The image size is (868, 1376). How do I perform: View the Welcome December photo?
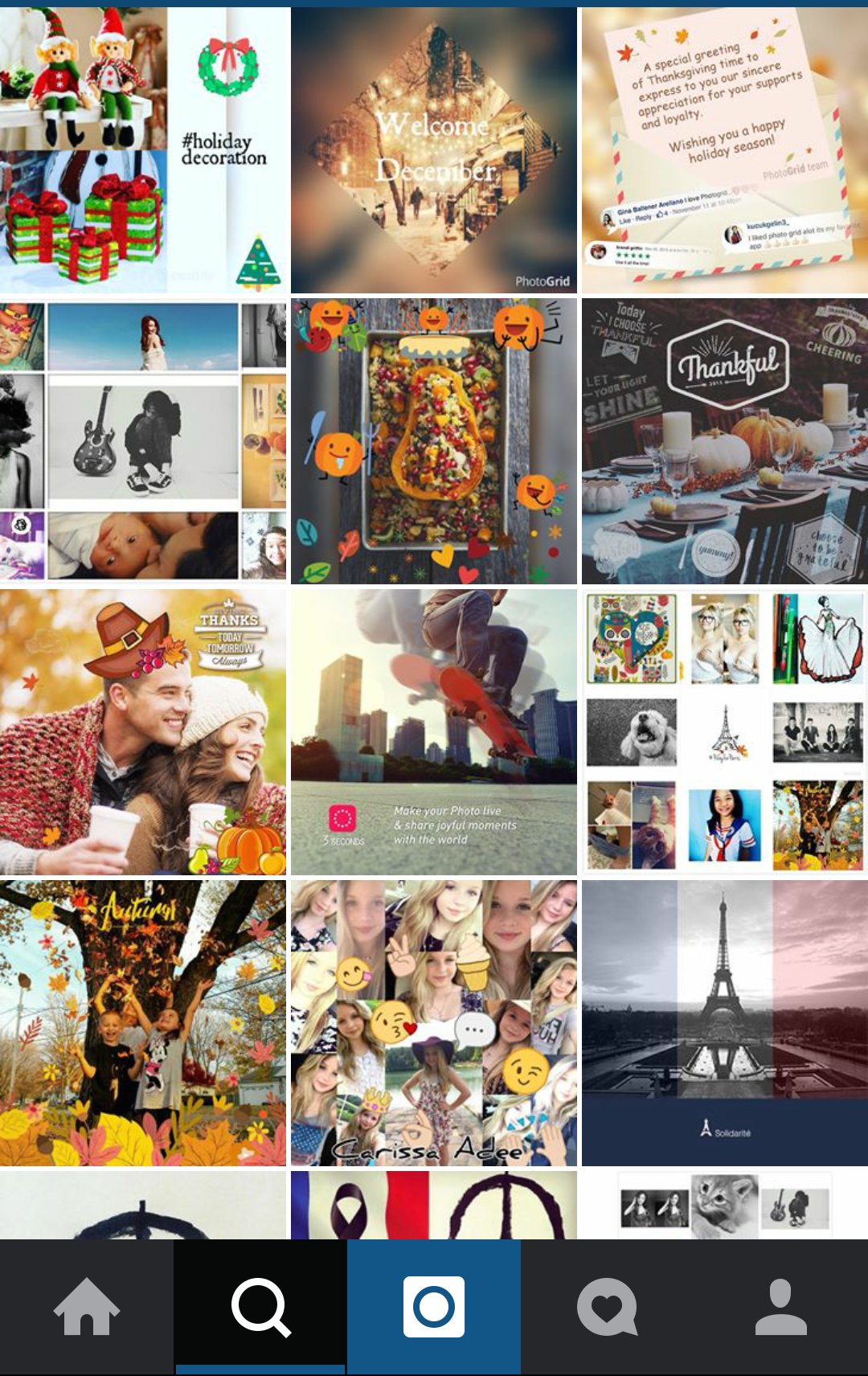click(434, 150)
